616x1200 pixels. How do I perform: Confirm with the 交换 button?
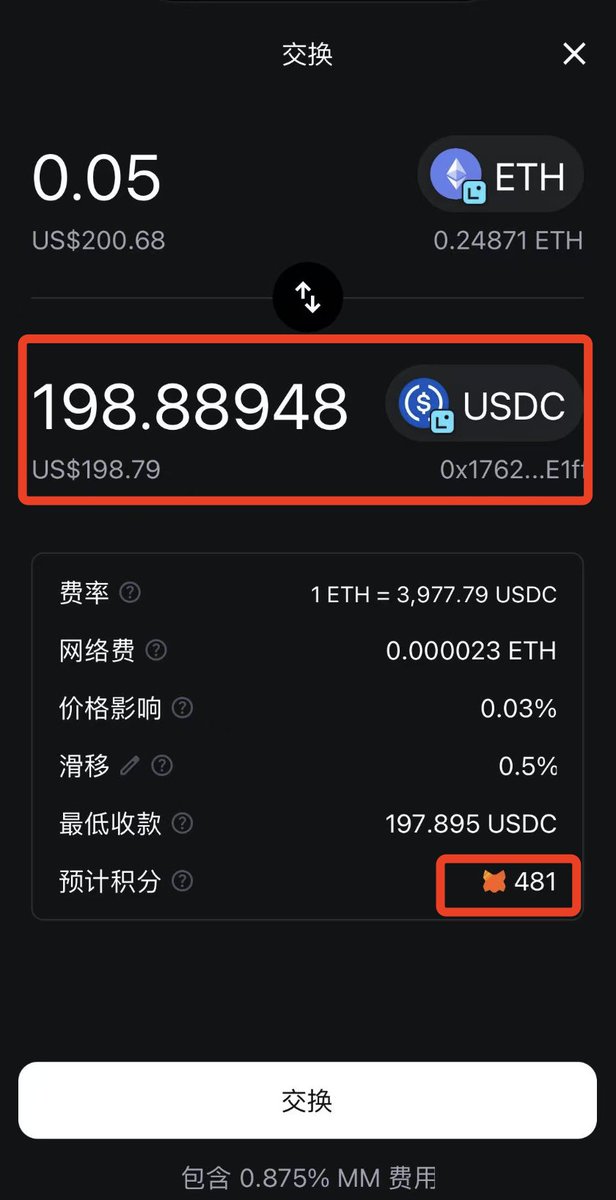click(307, 1100)
